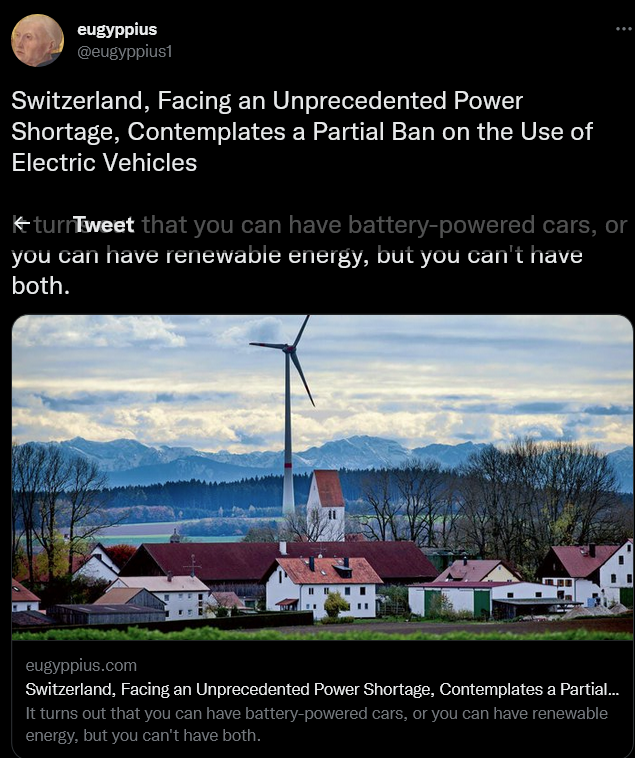Open the tweet's three-dot overflow menu

[x=623, y=30]
